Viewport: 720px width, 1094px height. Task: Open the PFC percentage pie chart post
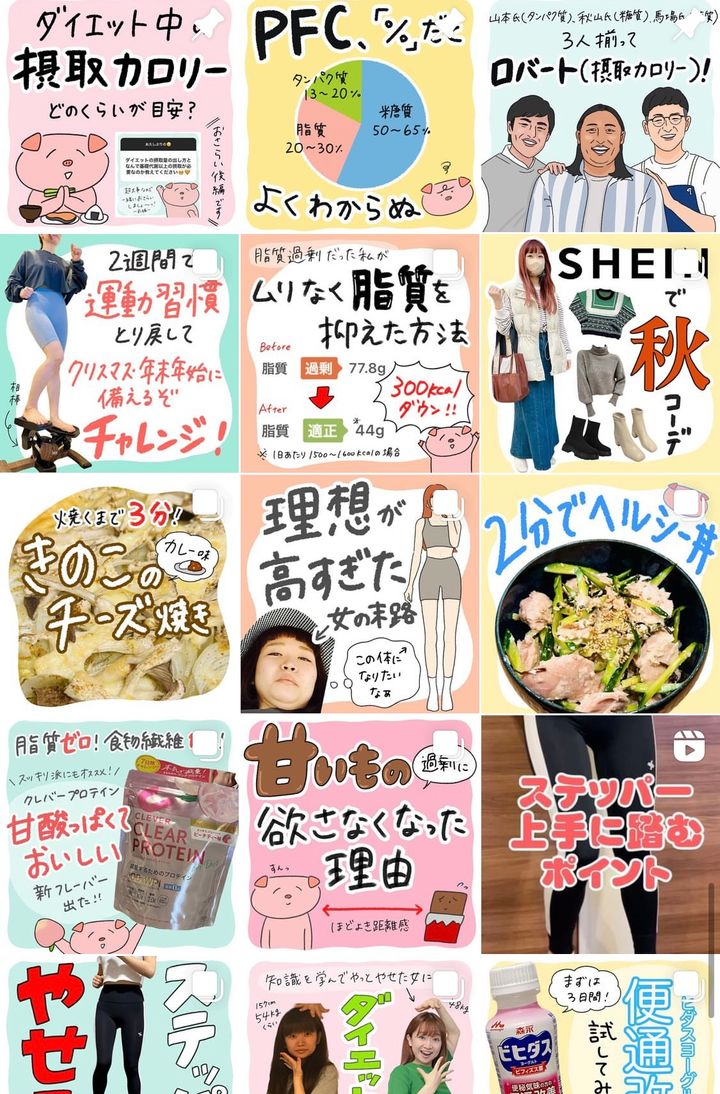360,115
